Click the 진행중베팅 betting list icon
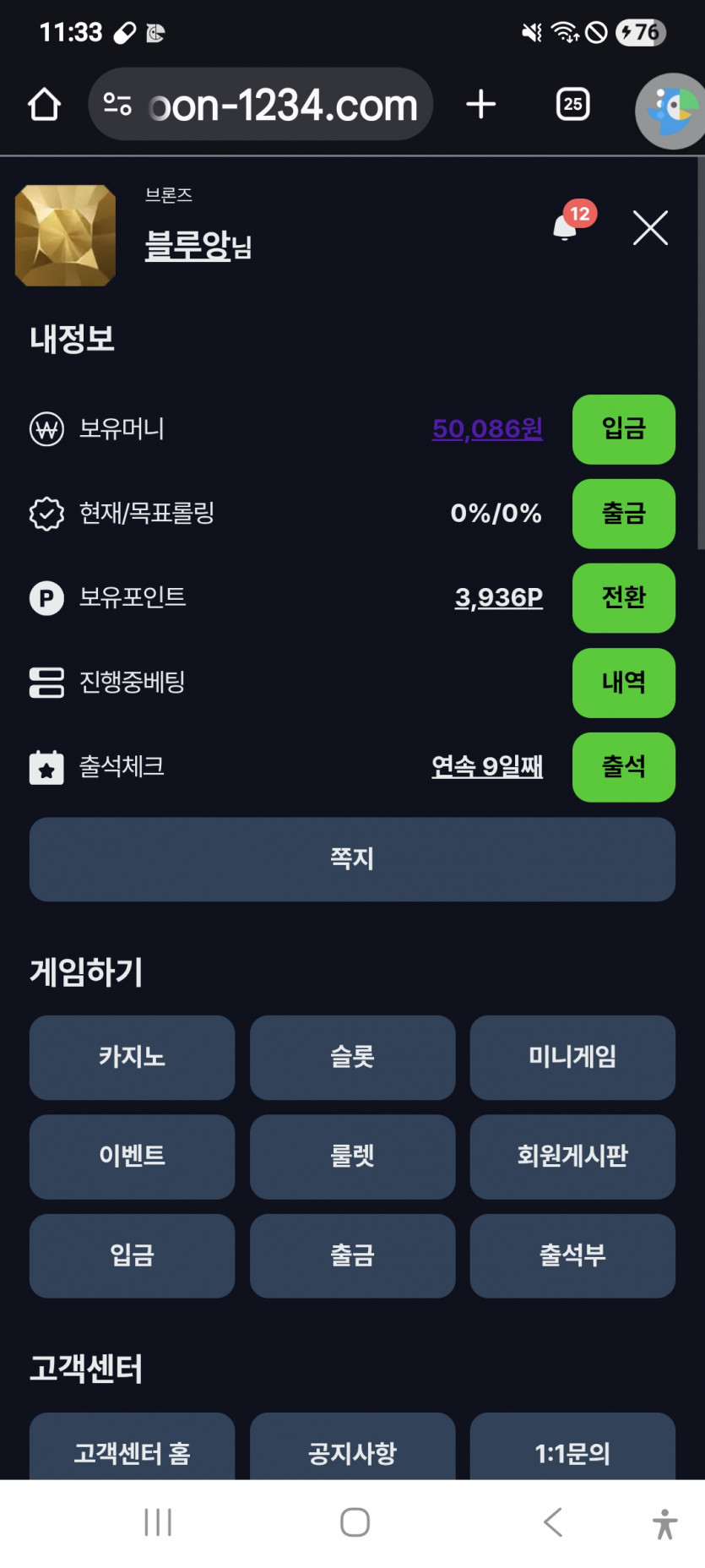Screen dimensions: 705x1568 47,683
